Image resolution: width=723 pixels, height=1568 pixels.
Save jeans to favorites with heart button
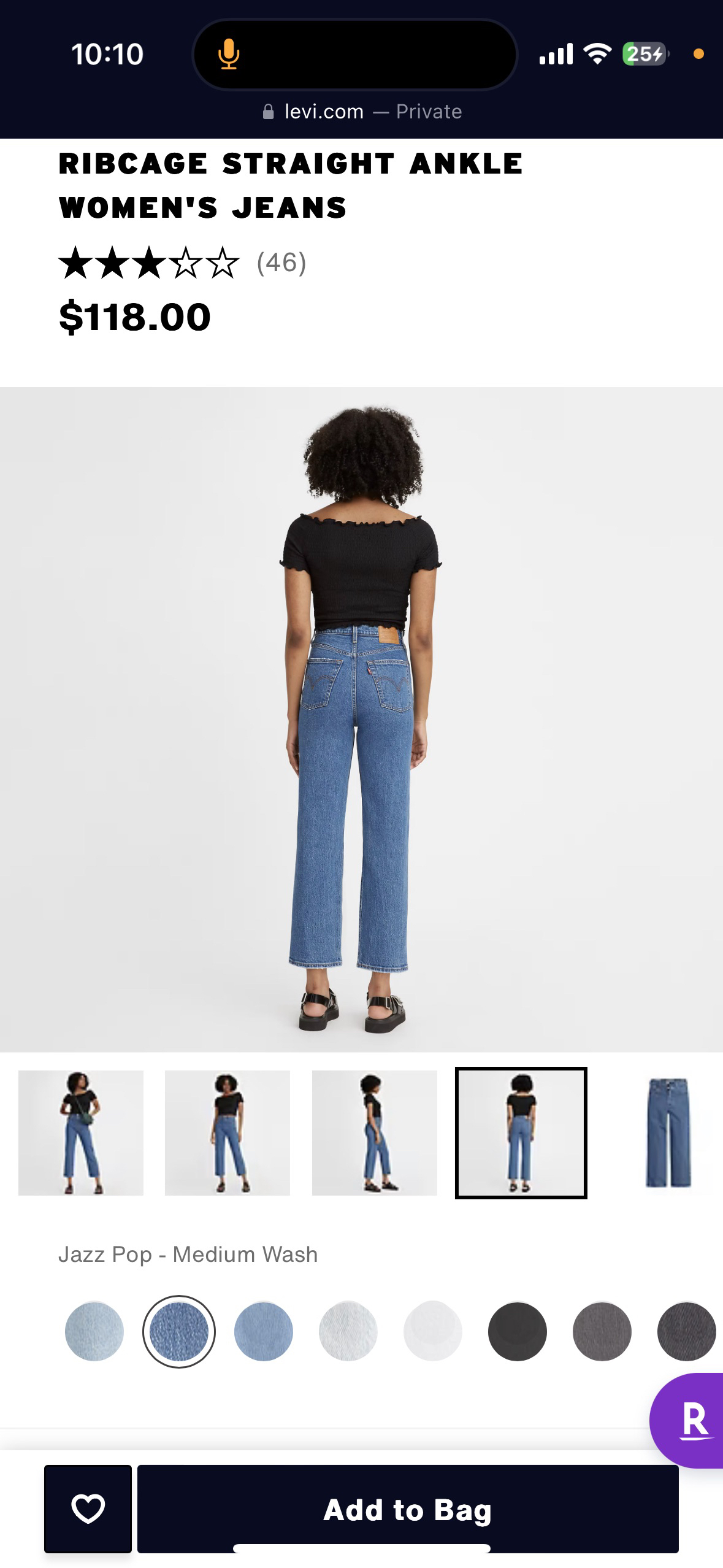click(88, 1508)
